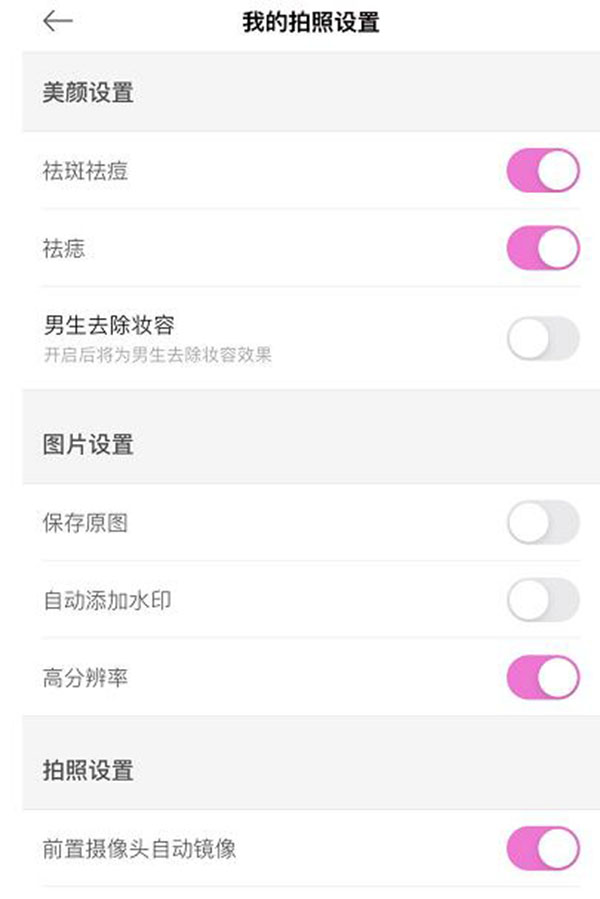
Task: Go back using the arrow icon
Action: click(x=58, y=22)
